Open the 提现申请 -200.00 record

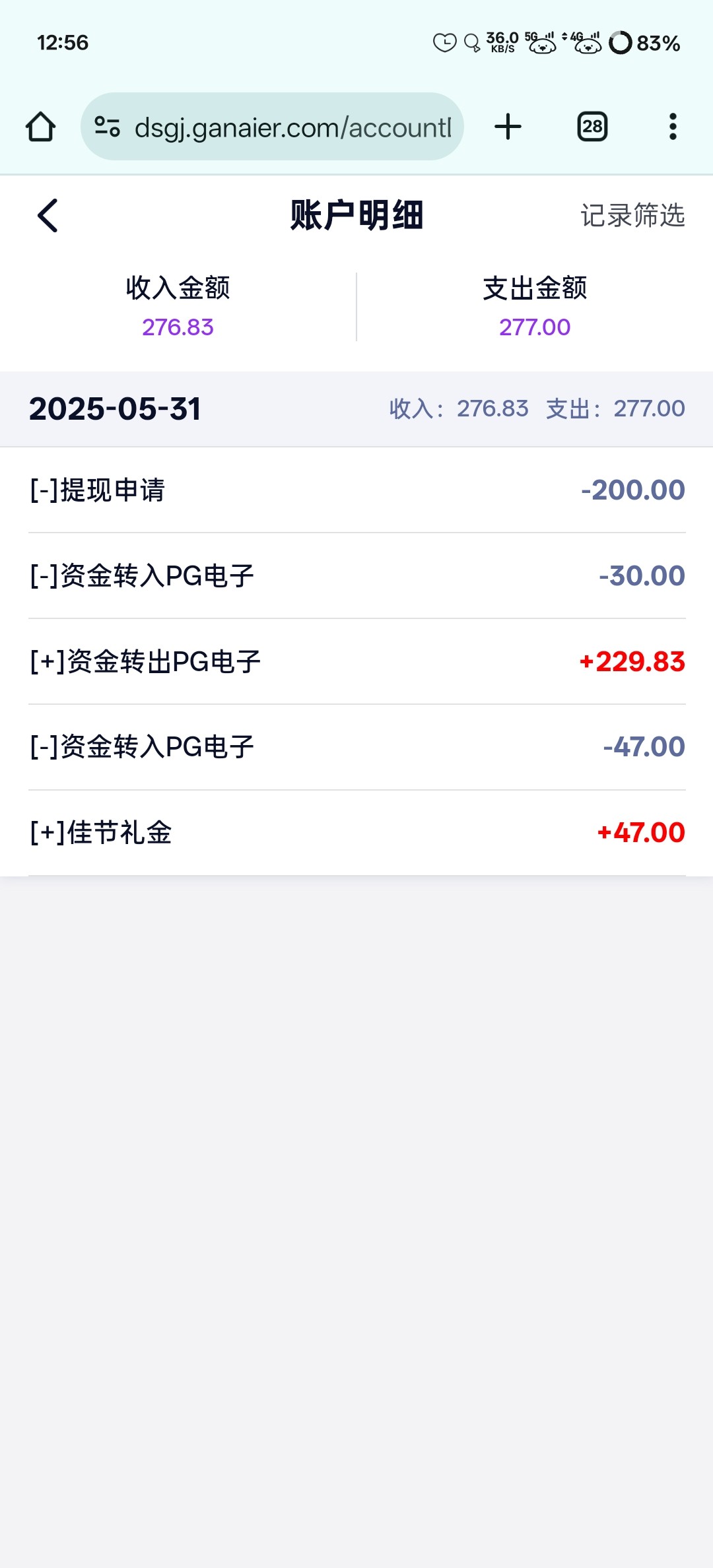[x=356, y=490]
